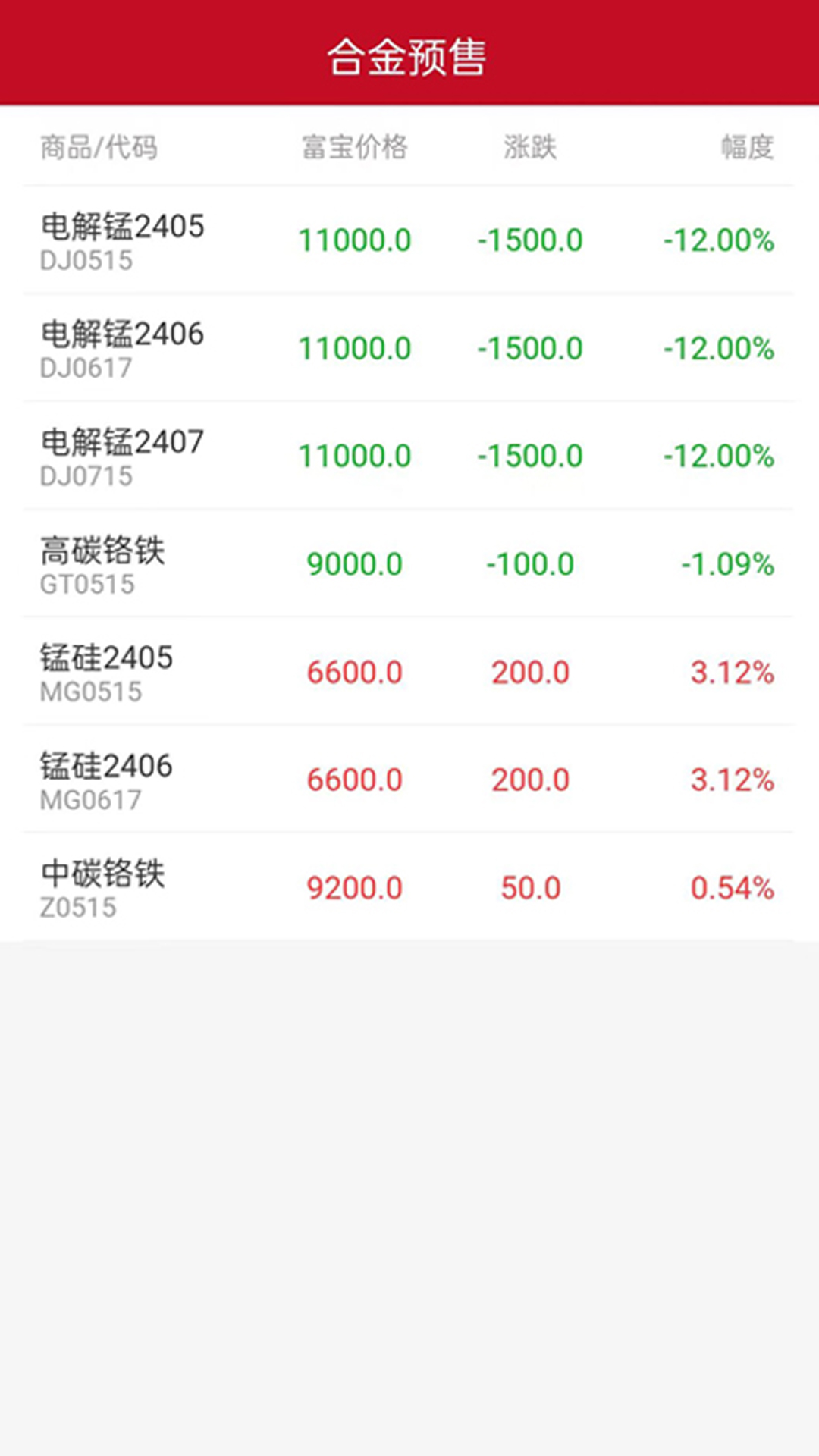The width and height of the screenshot is (819, 1456).
Task: View details for 中碳铬铁 Z0515
Action: pyautogui.click(x=409, y=887)
